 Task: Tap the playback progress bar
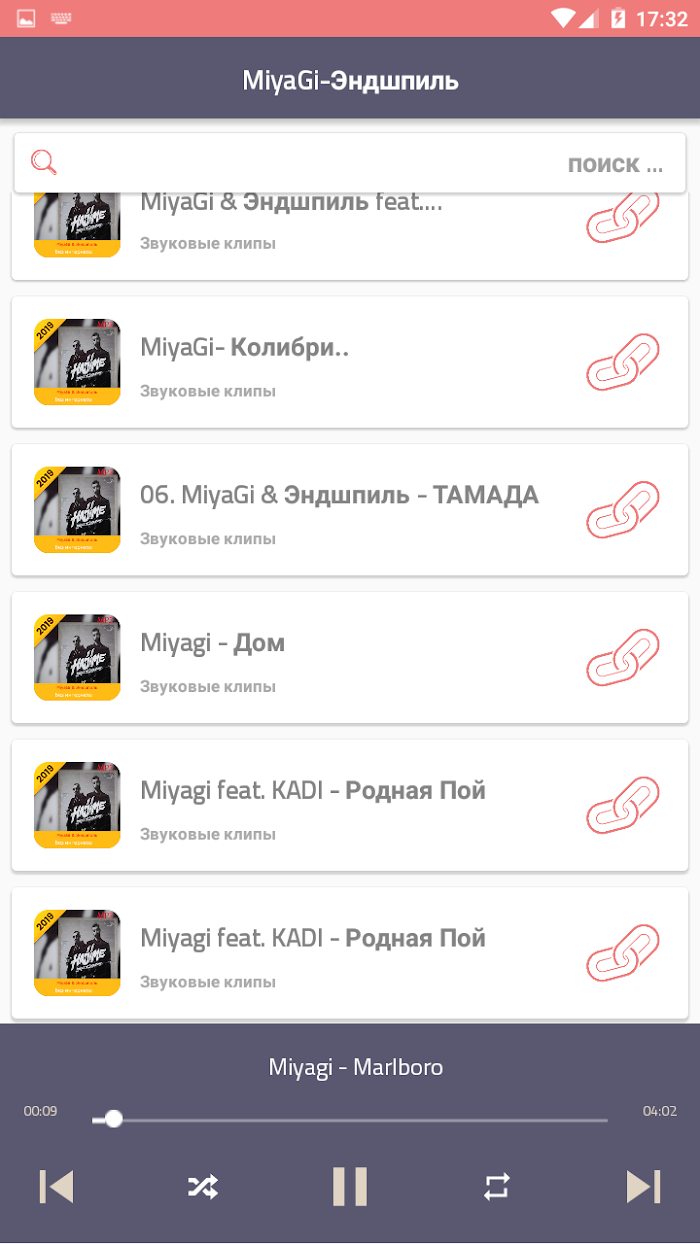350,1119
